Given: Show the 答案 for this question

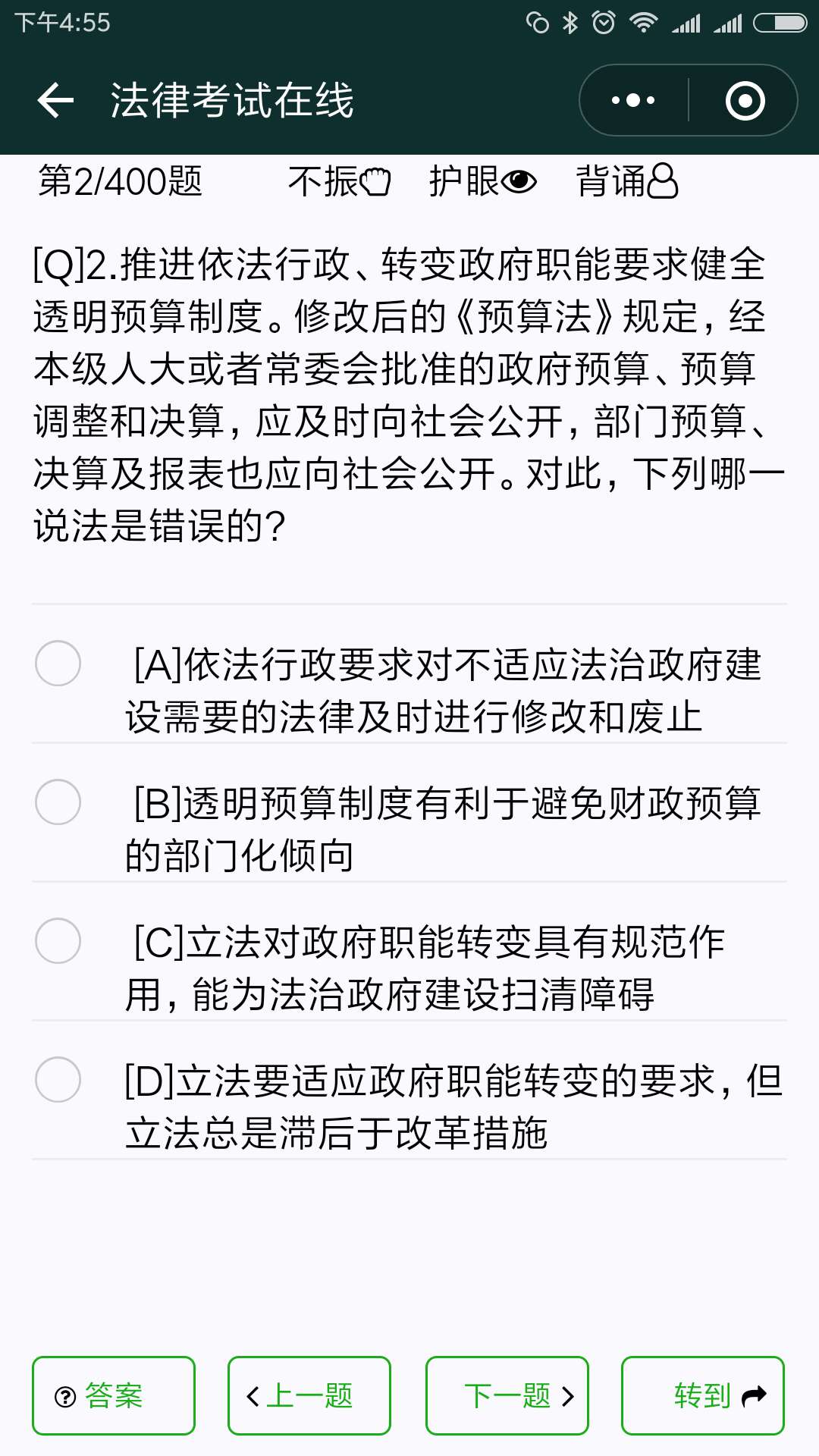Looking at the screenshot, I should pyautogui.click(x=114, y=1395).
